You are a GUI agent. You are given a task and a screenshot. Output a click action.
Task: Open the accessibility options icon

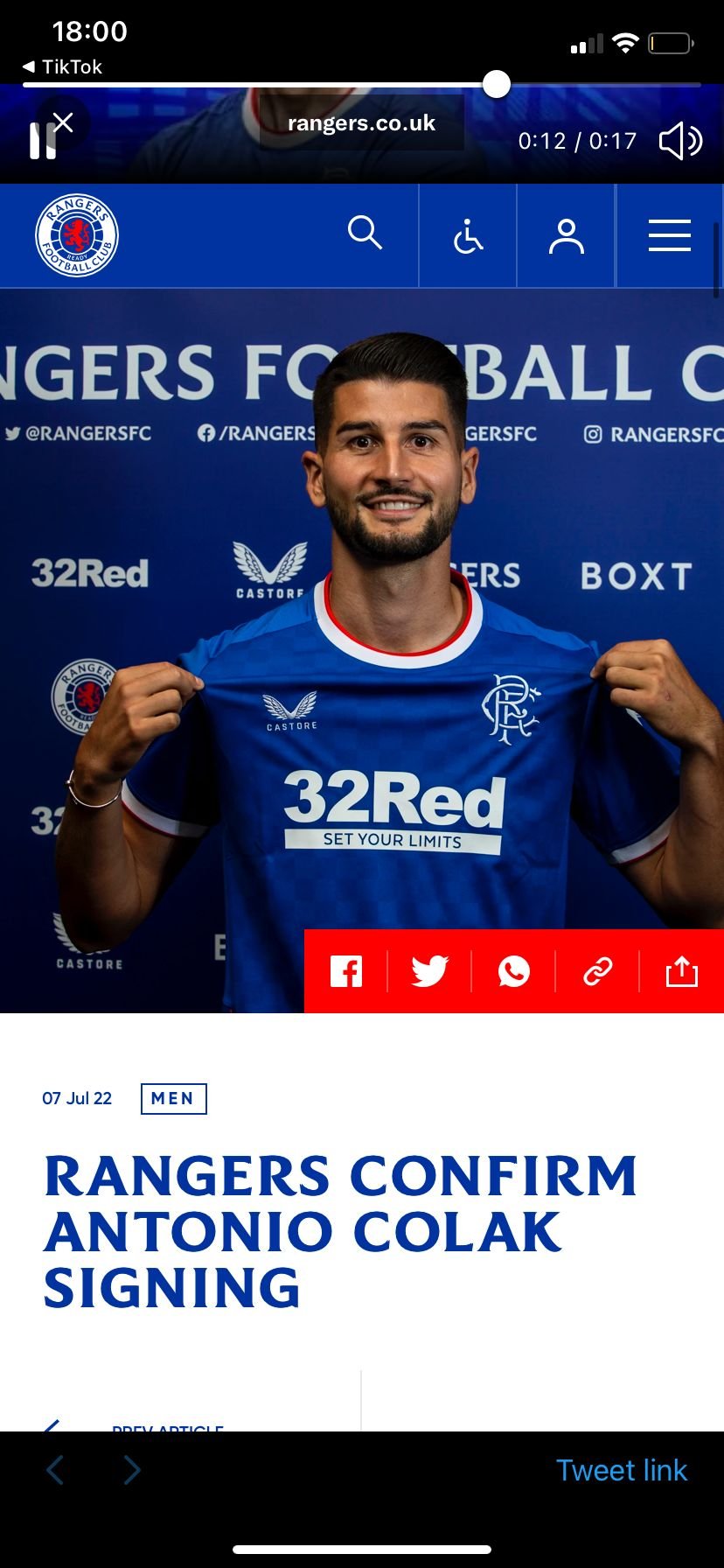tap(468, 236)
